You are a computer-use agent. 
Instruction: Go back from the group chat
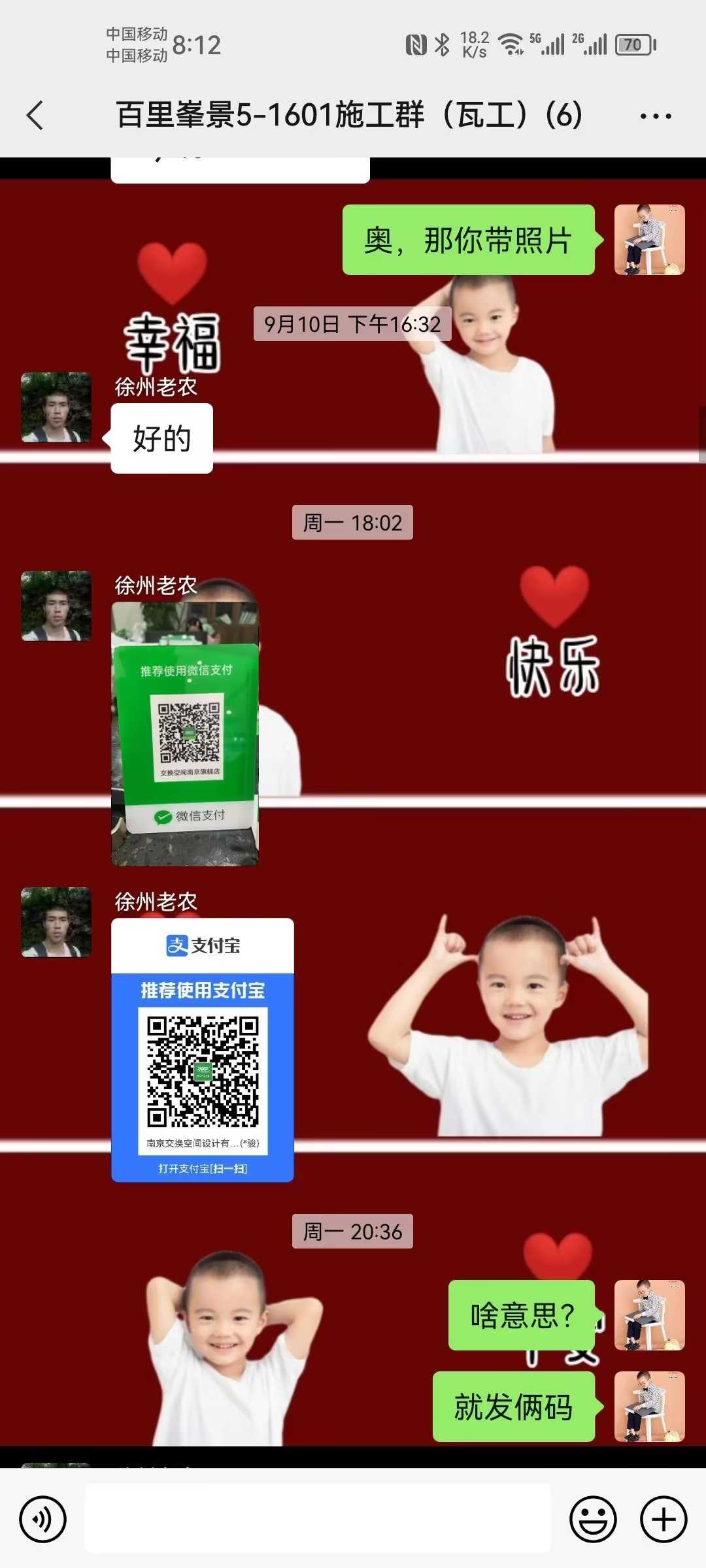[35, 116]
